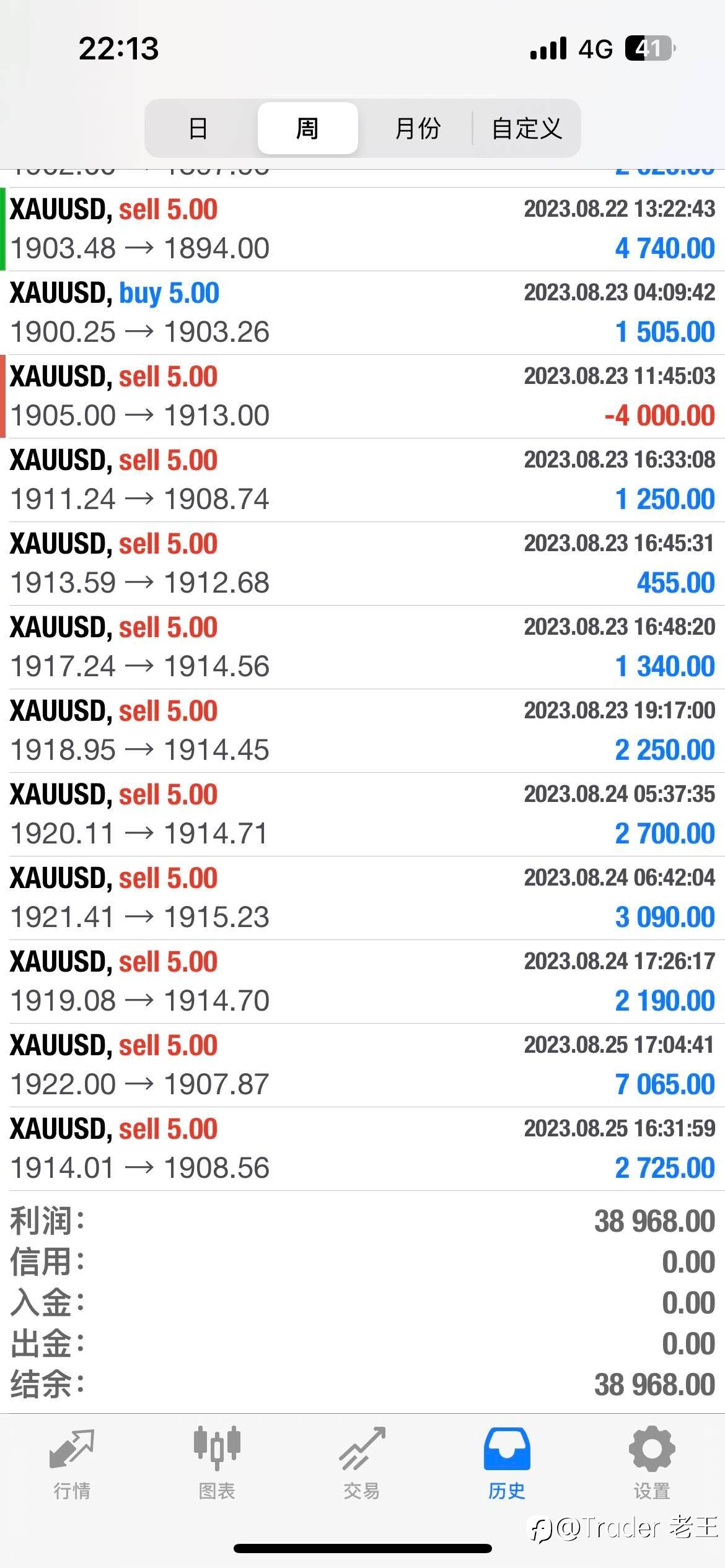Switch to the 日 period filter
725x1568 pixels.
tap(198, 128)
